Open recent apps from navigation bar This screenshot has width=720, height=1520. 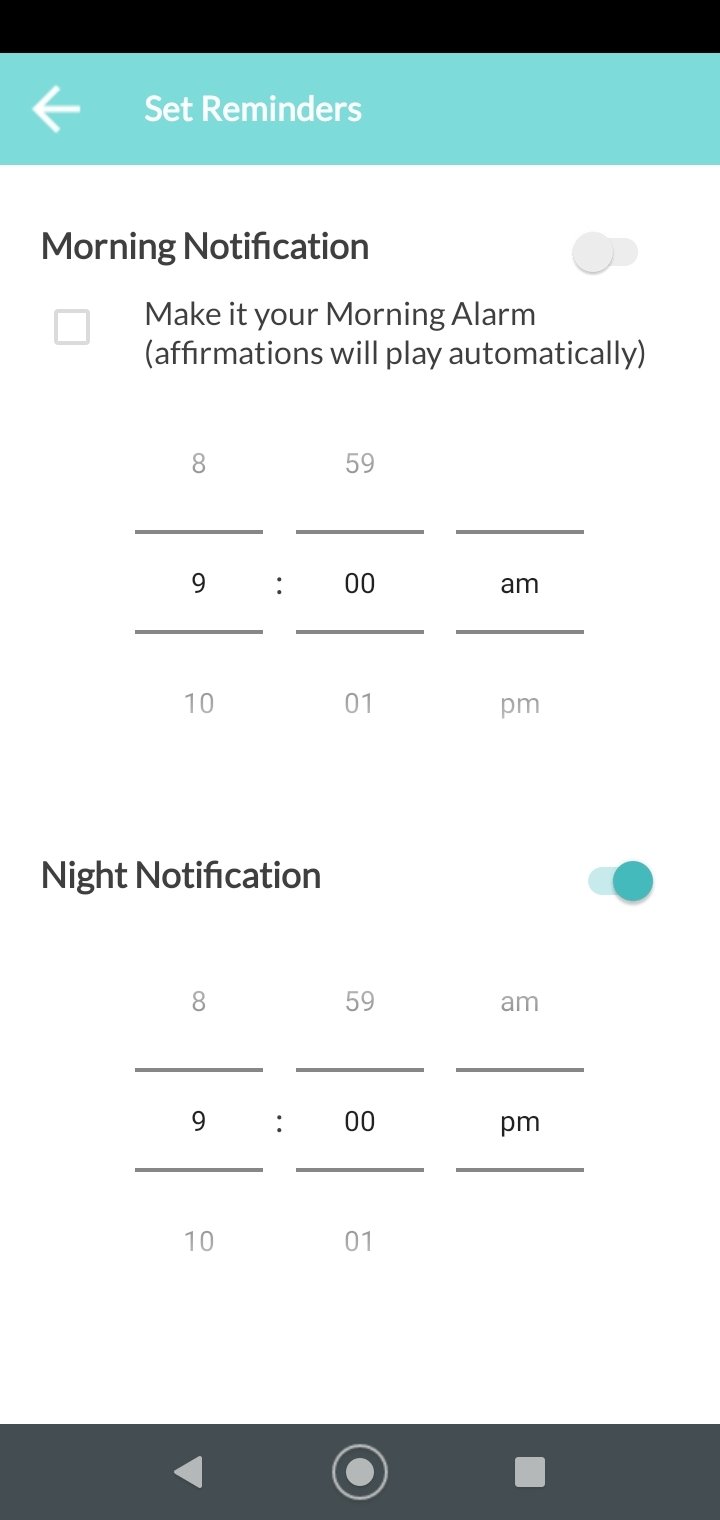pyautogui.click(x=529, y=1472)
